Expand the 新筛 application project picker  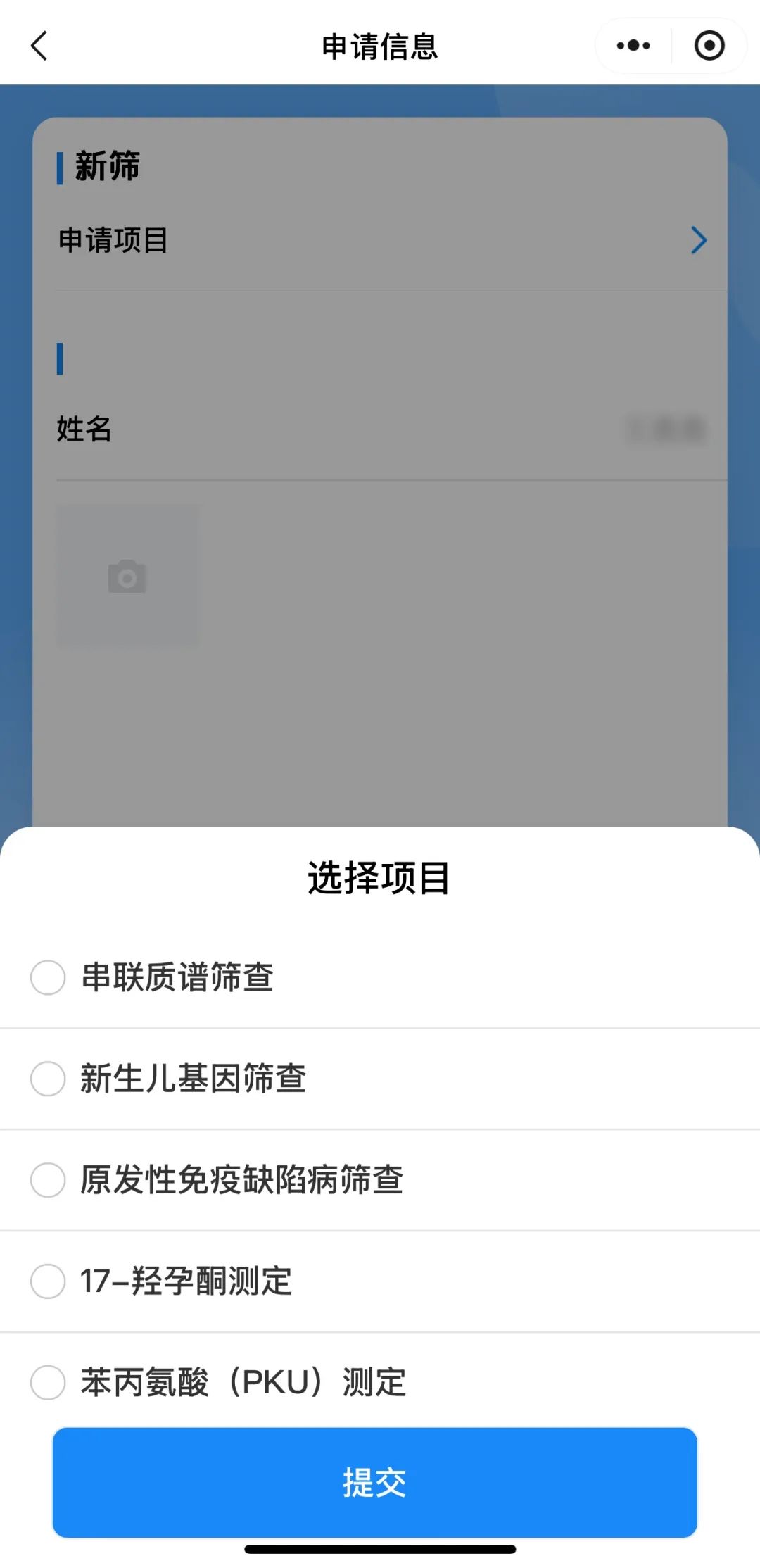(x=380, y=241)
